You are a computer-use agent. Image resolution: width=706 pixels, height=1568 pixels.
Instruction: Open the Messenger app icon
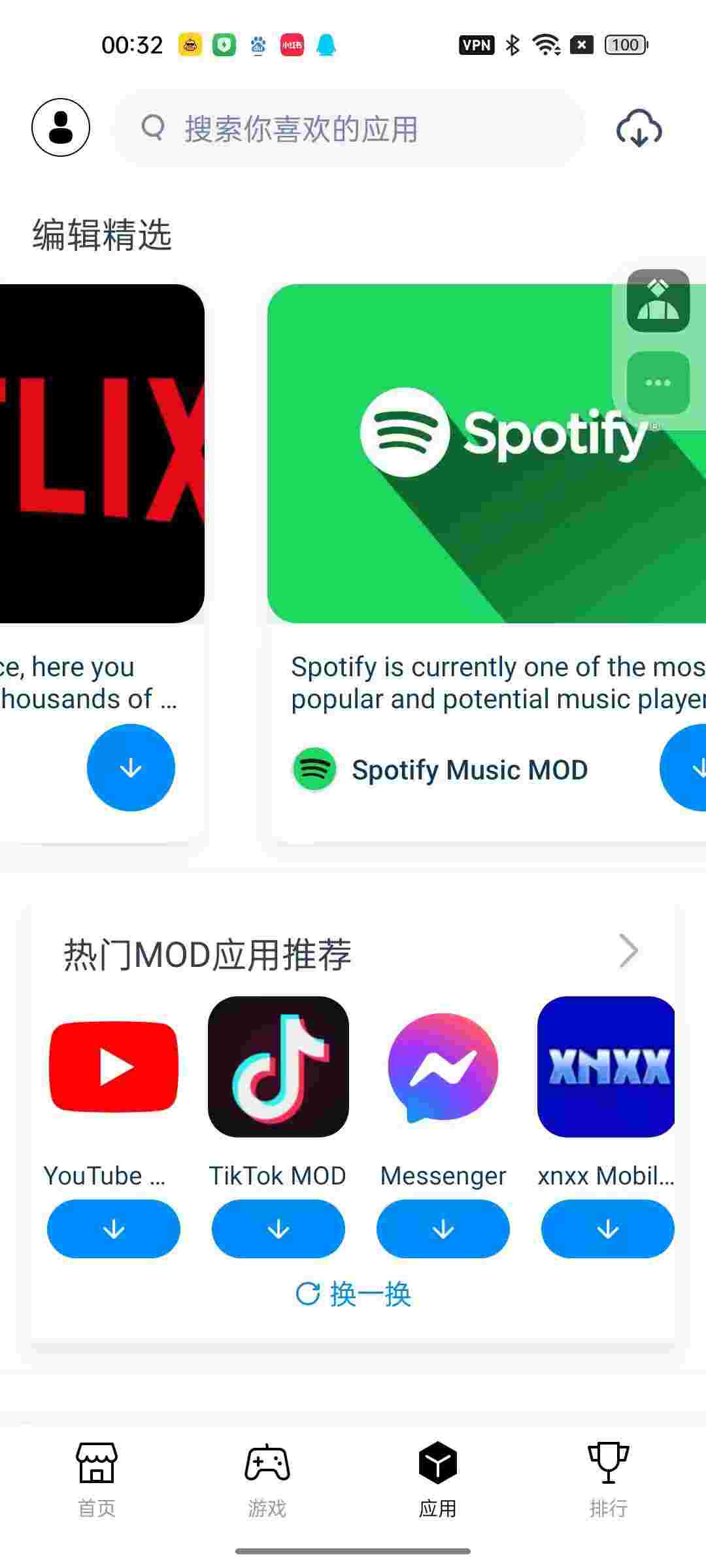tap(443, 1067)
